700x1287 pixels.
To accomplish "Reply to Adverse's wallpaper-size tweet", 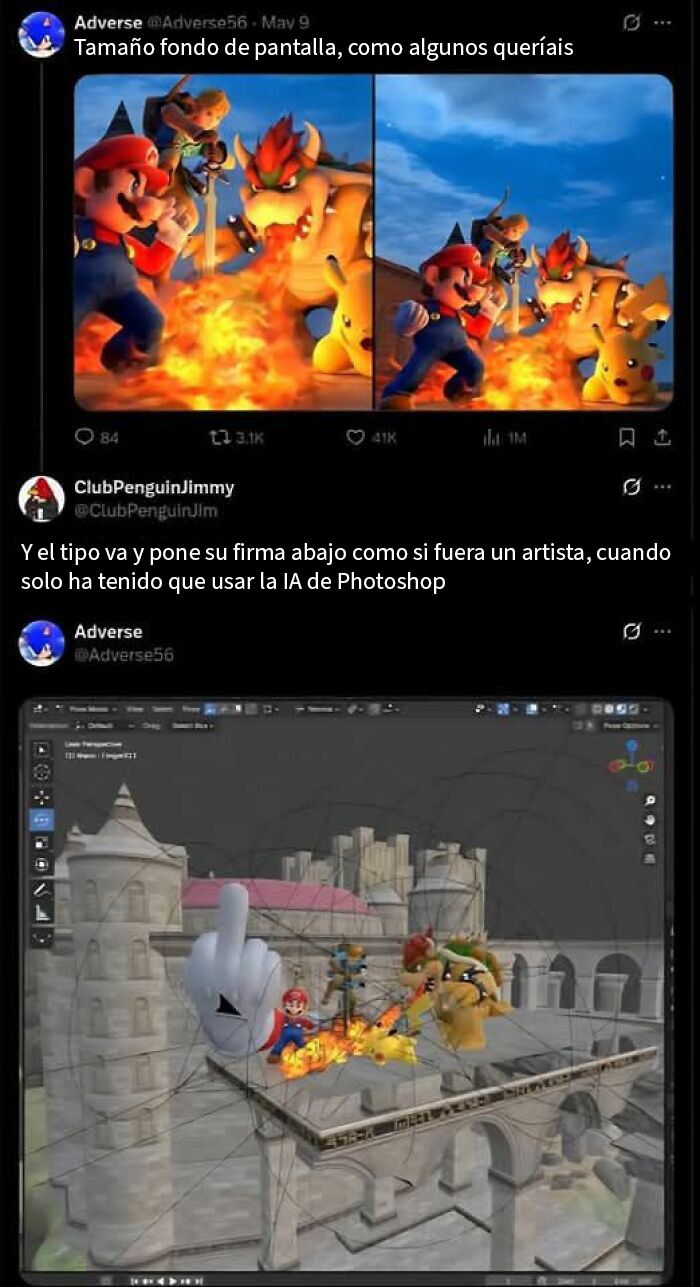I will (85, 437).
